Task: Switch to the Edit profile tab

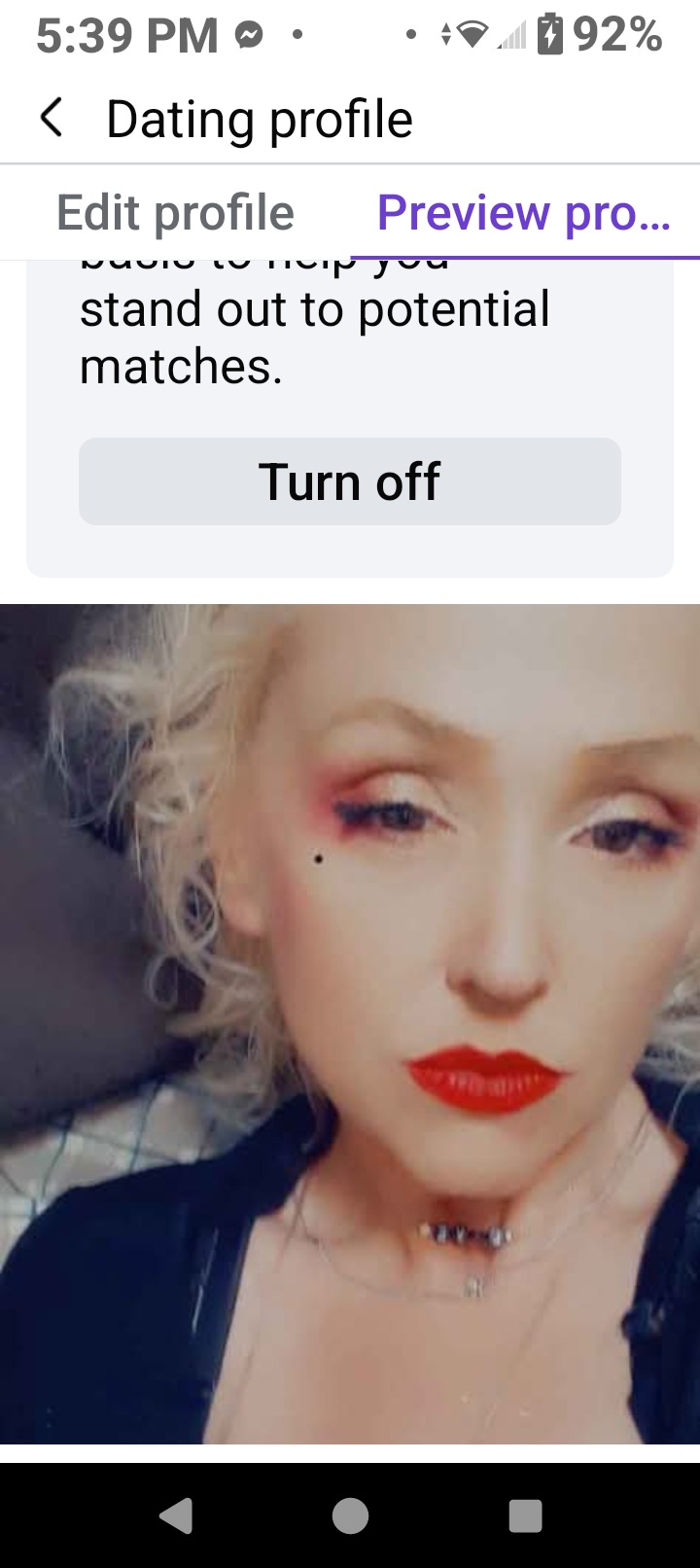Action: coord(175,213)
